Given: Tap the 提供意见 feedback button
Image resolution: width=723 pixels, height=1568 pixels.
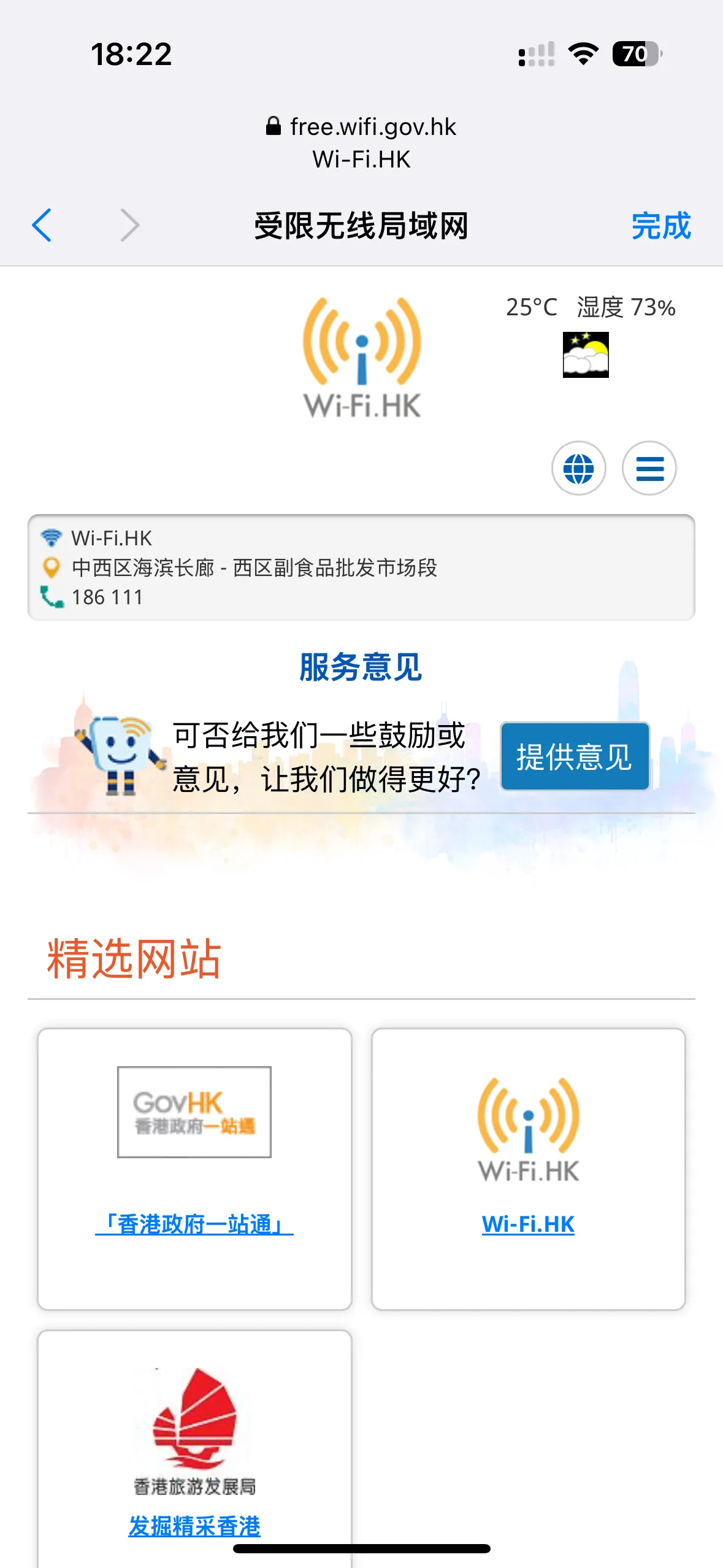Looking at the screenshot, I should pos(575,756).
